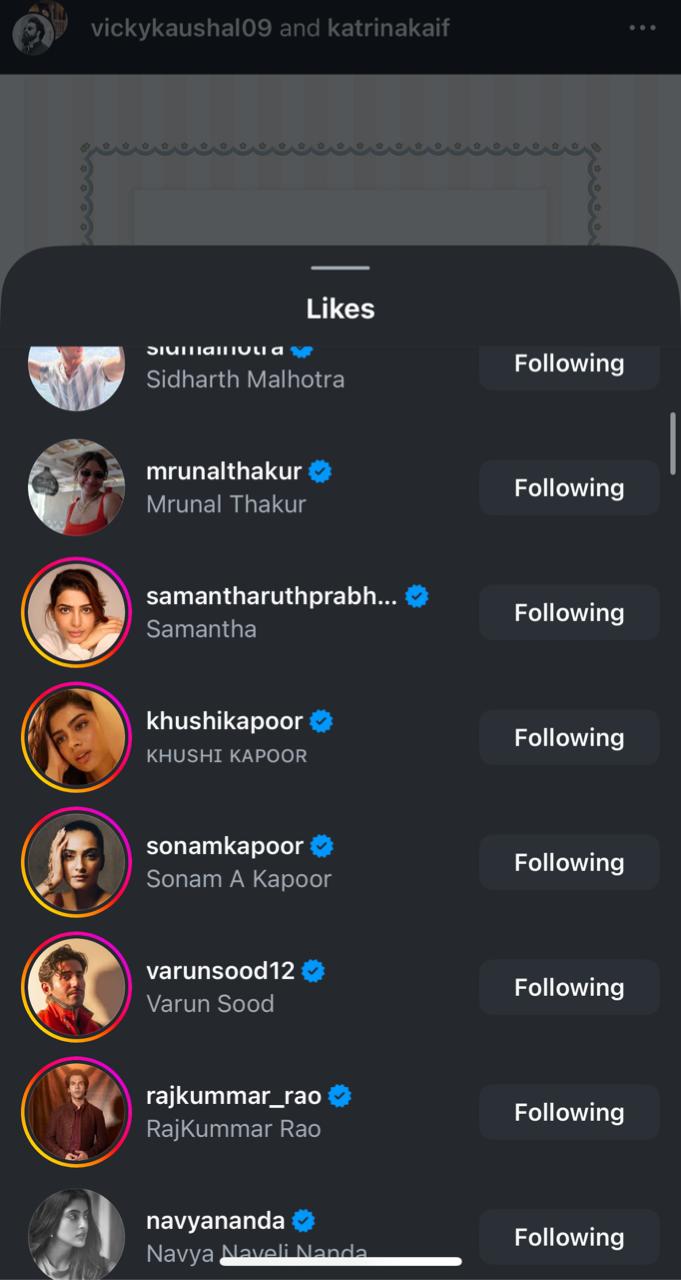681x1280 pixels.
Task: Tap the Likes sheet drag handle
Action: tap(340, 268)
